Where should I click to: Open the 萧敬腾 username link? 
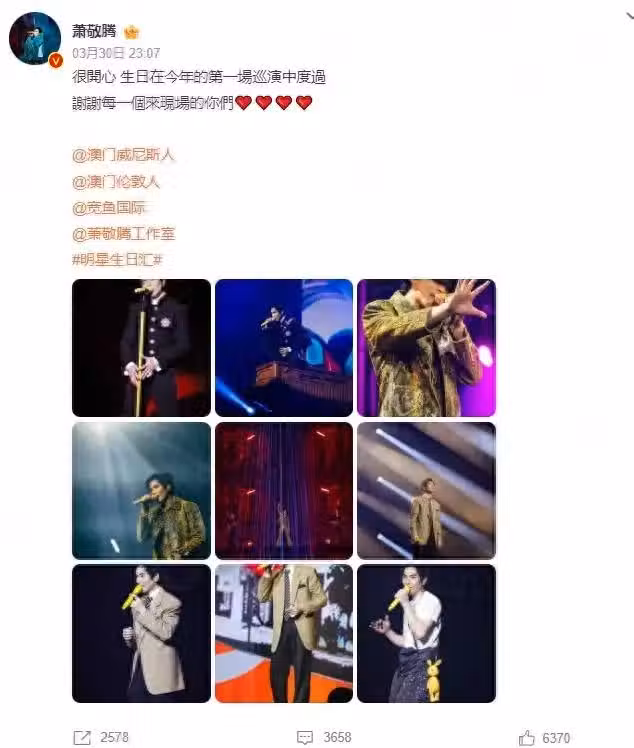pyautogui.click(x=95, y=31)
